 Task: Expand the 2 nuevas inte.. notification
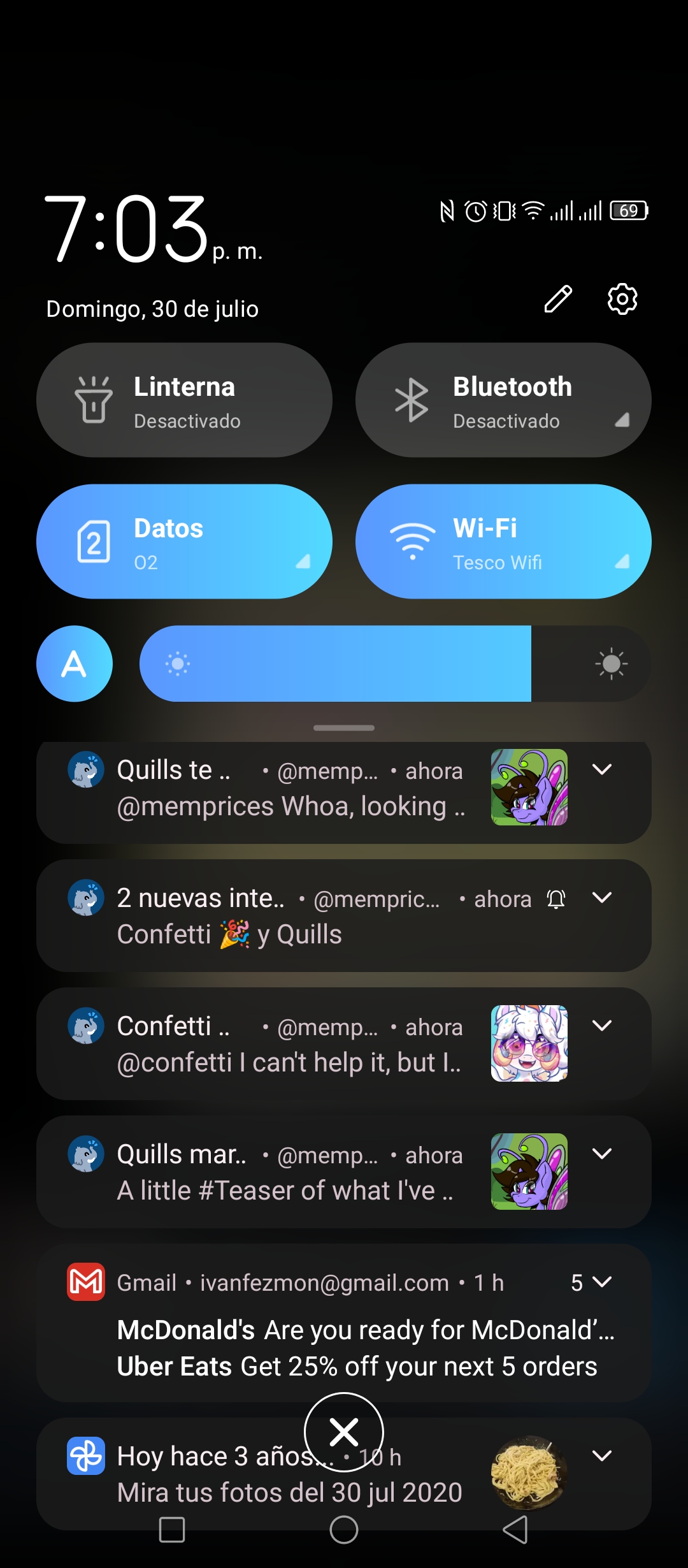(x=602, y=897)
